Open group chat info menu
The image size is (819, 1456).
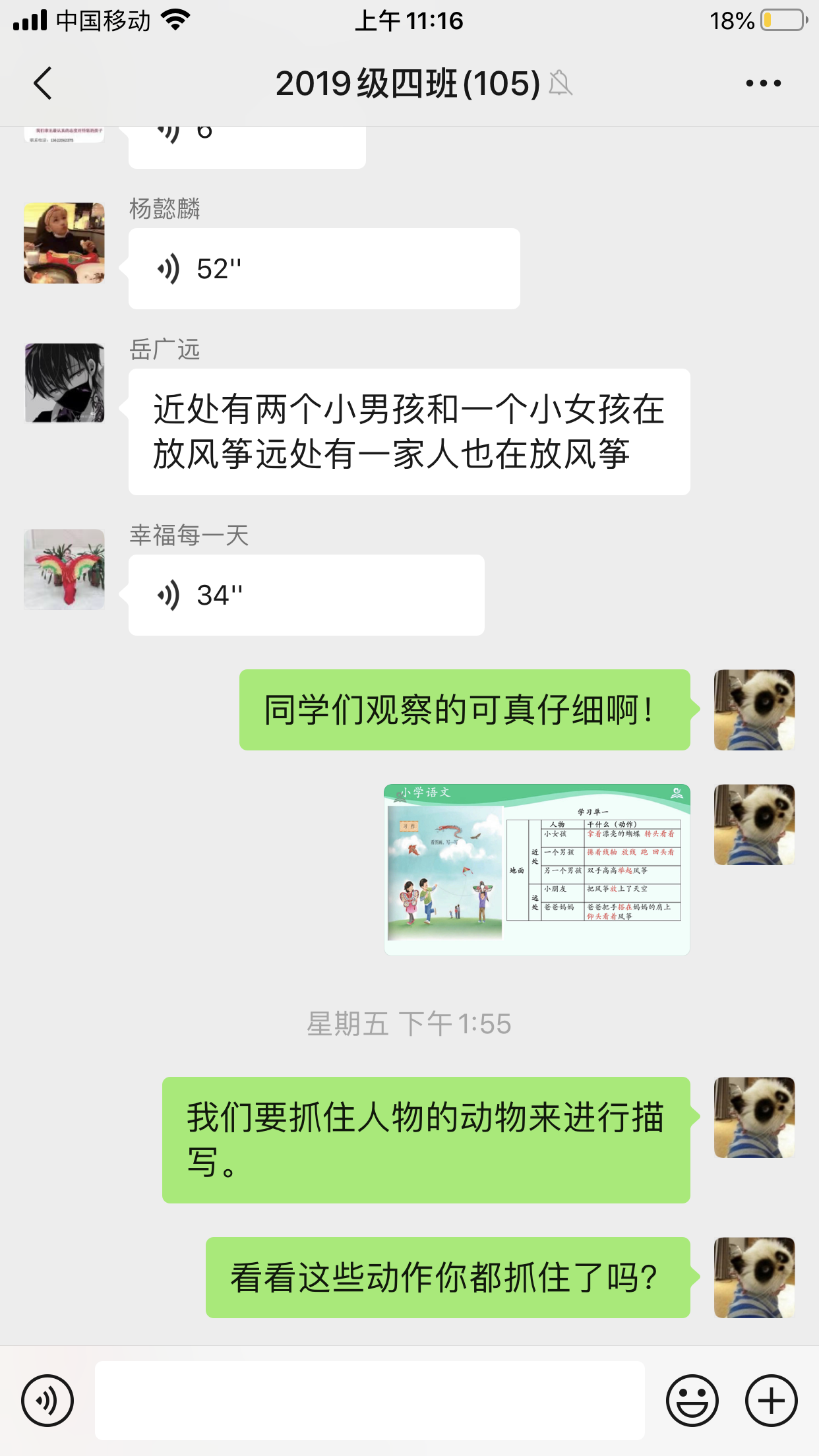[x=763, y=84]
